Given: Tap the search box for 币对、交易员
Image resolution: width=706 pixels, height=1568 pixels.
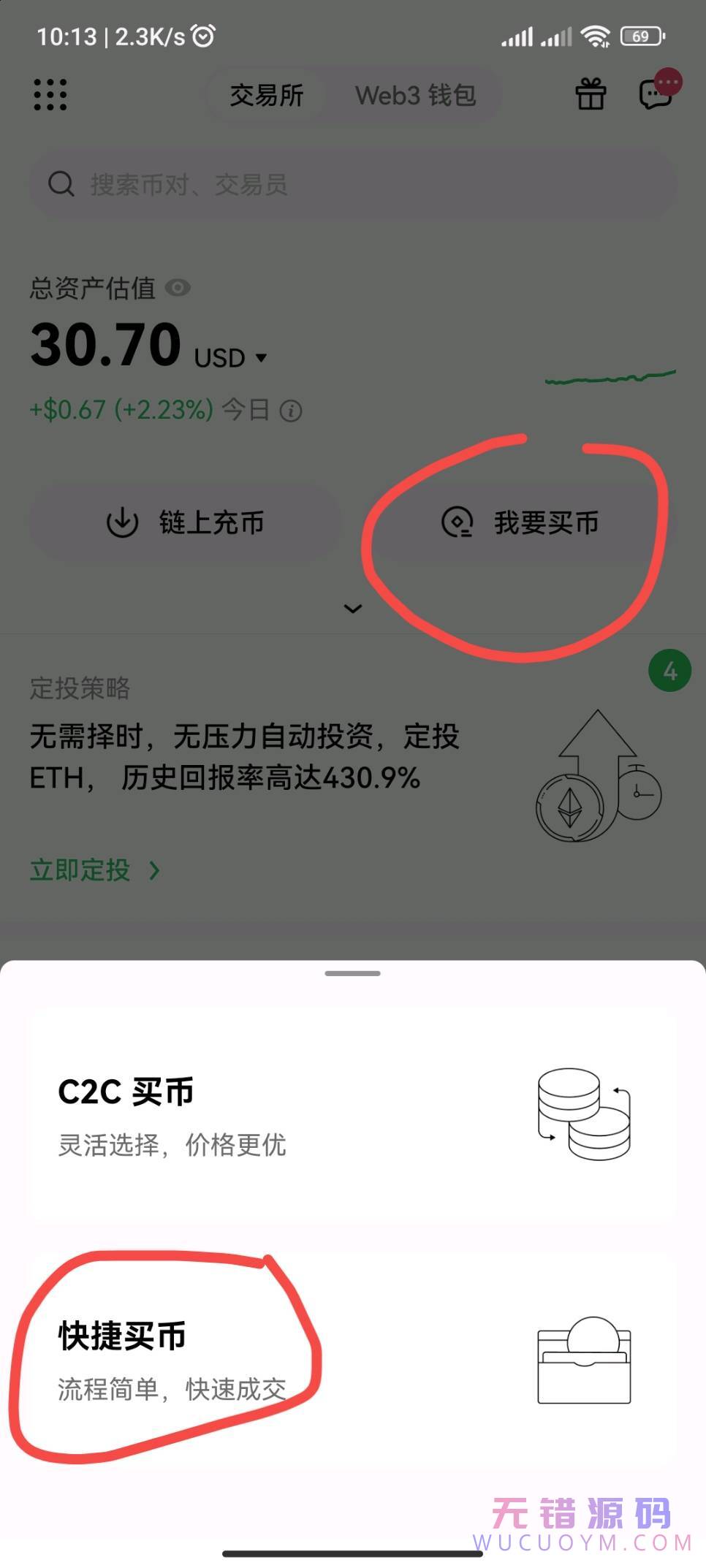Looking at the screenshot, I should [352, 184].
